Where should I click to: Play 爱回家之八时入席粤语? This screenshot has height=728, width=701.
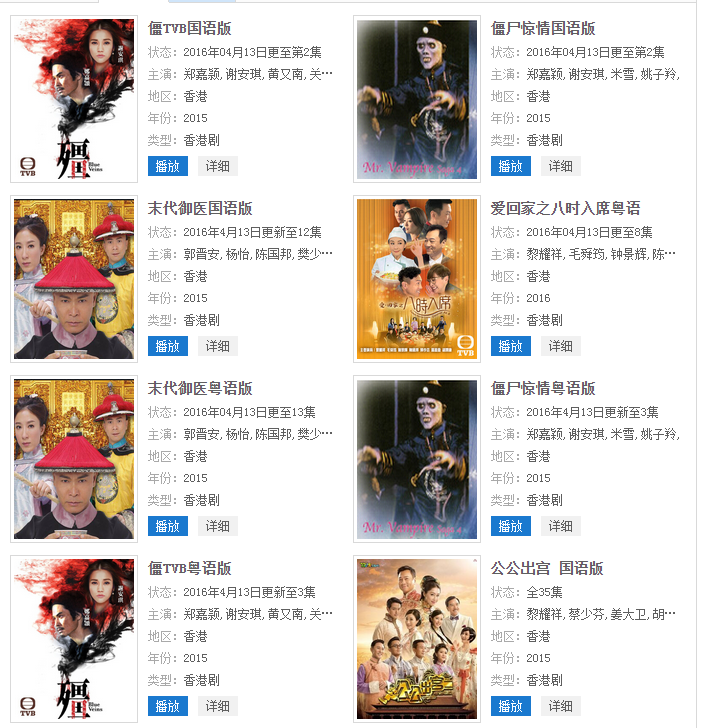511,346
